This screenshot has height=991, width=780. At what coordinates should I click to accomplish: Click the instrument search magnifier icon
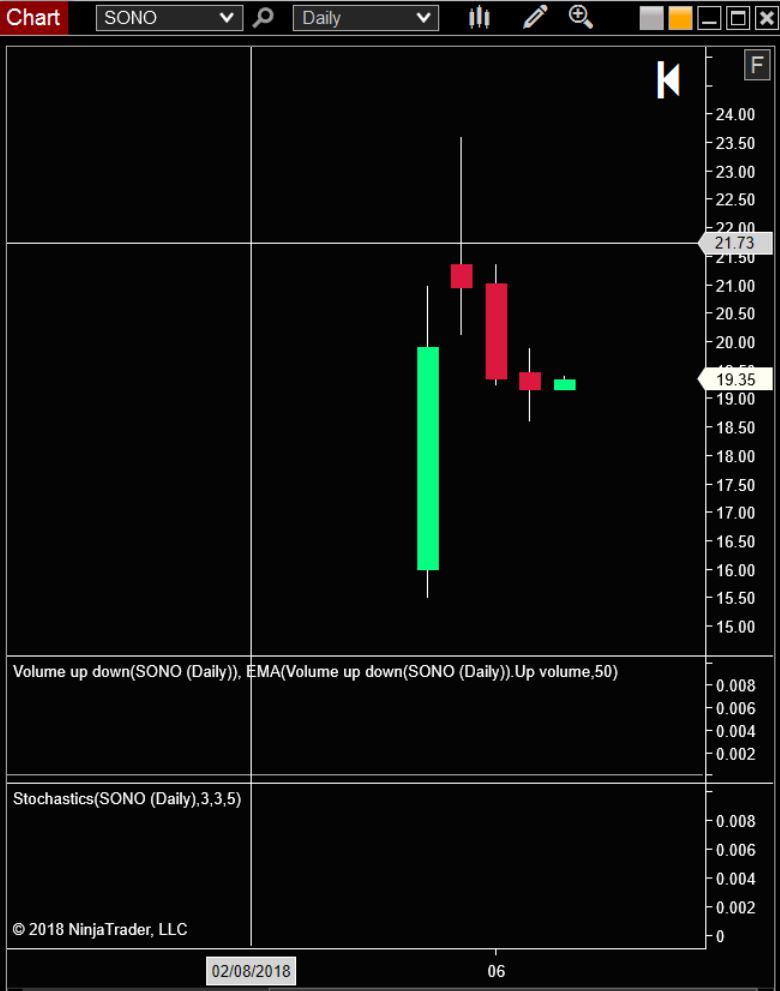pos(263,17)
